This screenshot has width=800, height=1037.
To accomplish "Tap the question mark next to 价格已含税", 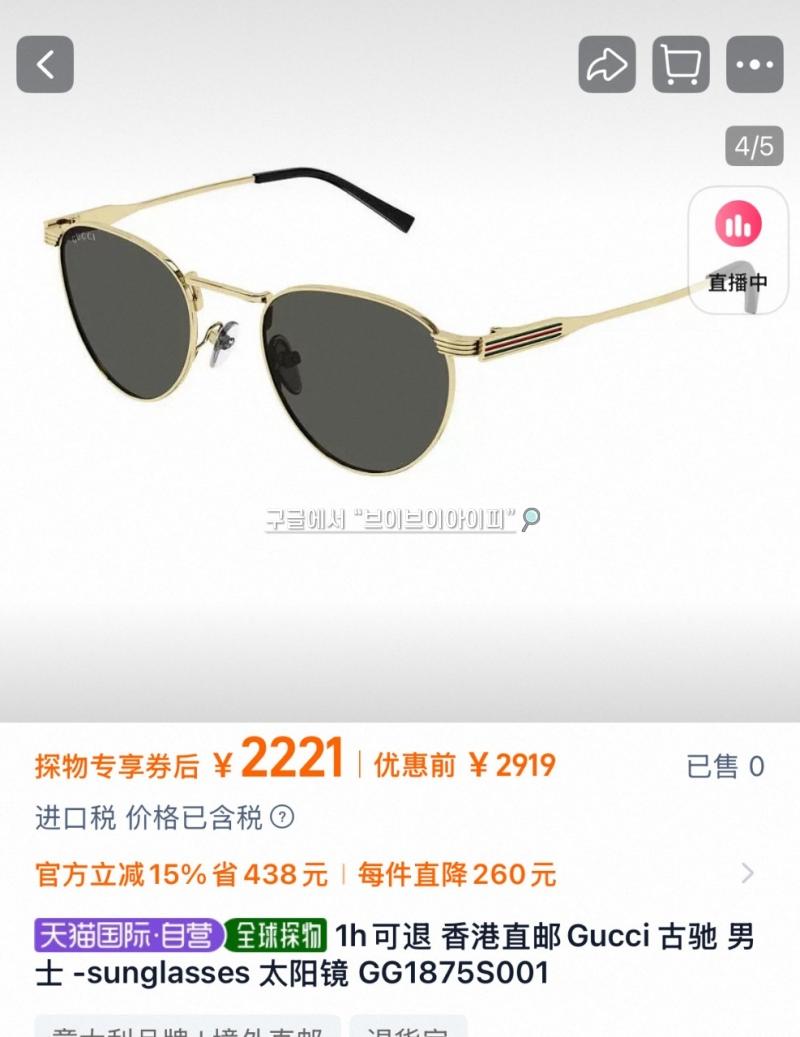I will (x=283, y=818).
